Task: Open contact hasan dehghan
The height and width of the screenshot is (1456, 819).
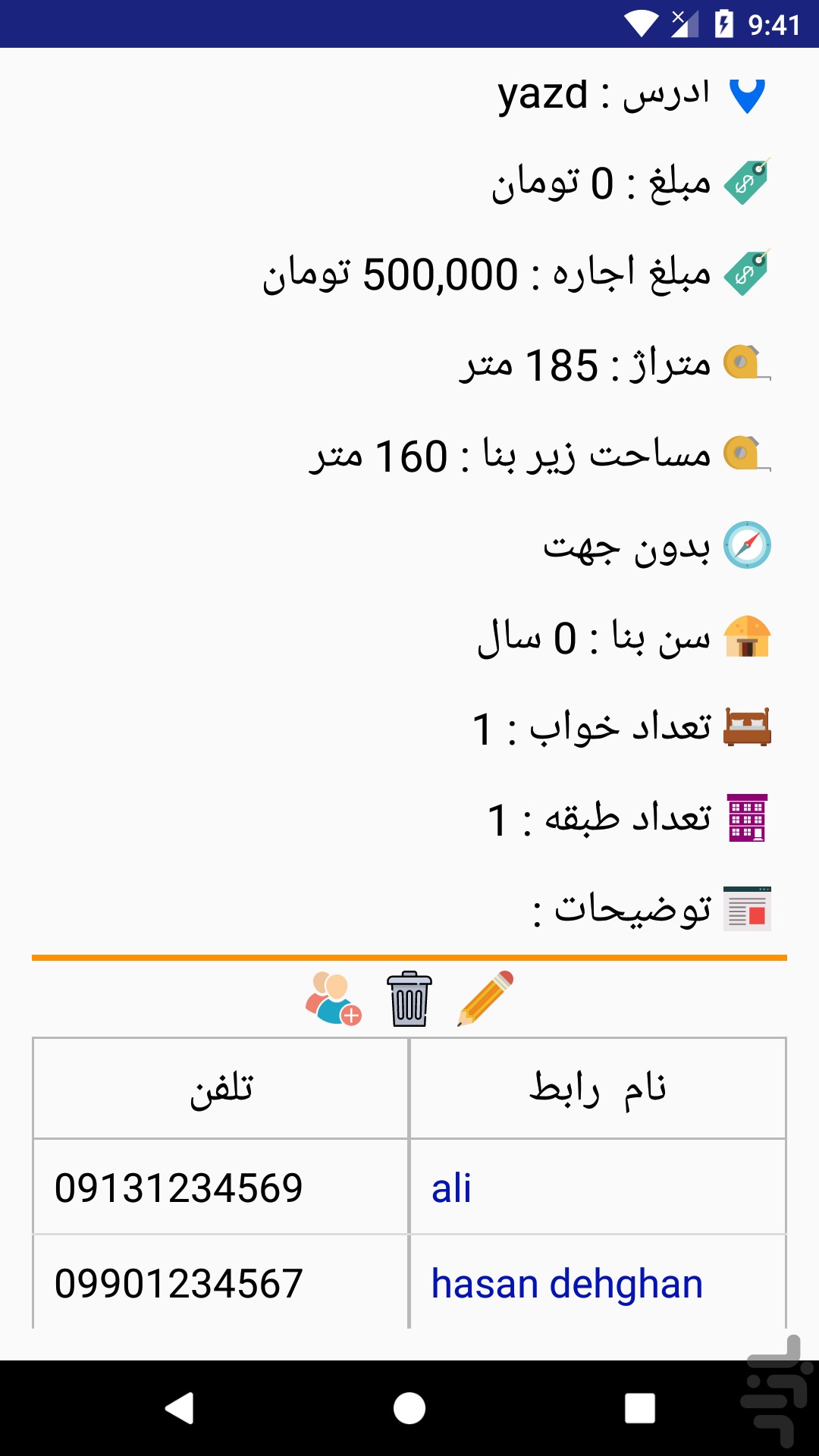Action: pyautogui.click(x=566, y=1283)
